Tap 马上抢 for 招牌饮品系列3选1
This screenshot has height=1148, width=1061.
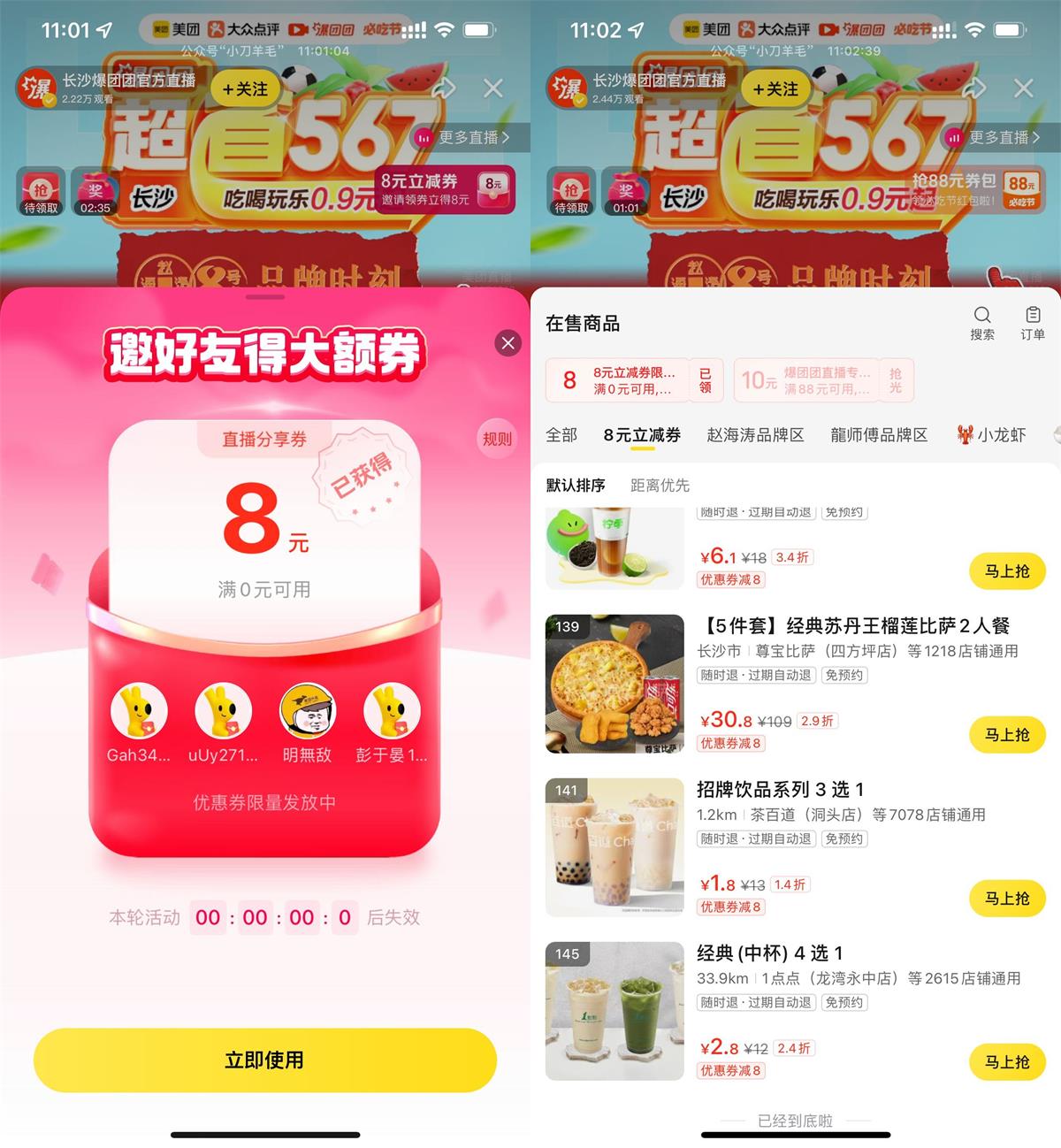coord(1007,899)
